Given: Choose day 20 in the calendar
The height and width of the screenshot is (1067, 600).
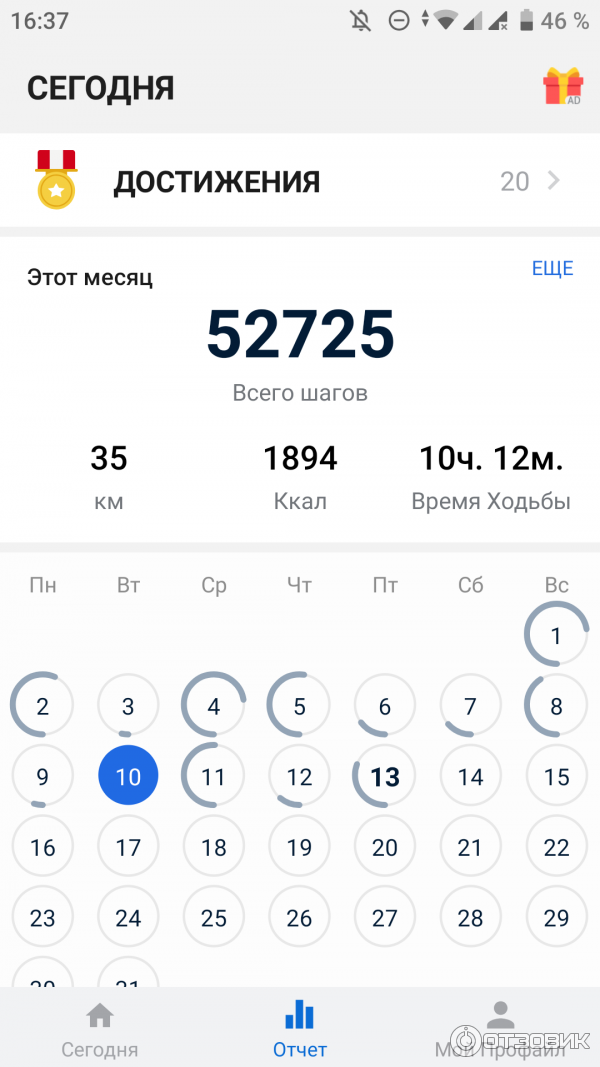Looking at the screenshot, I should pyautogui.click(x=385, y=847).
